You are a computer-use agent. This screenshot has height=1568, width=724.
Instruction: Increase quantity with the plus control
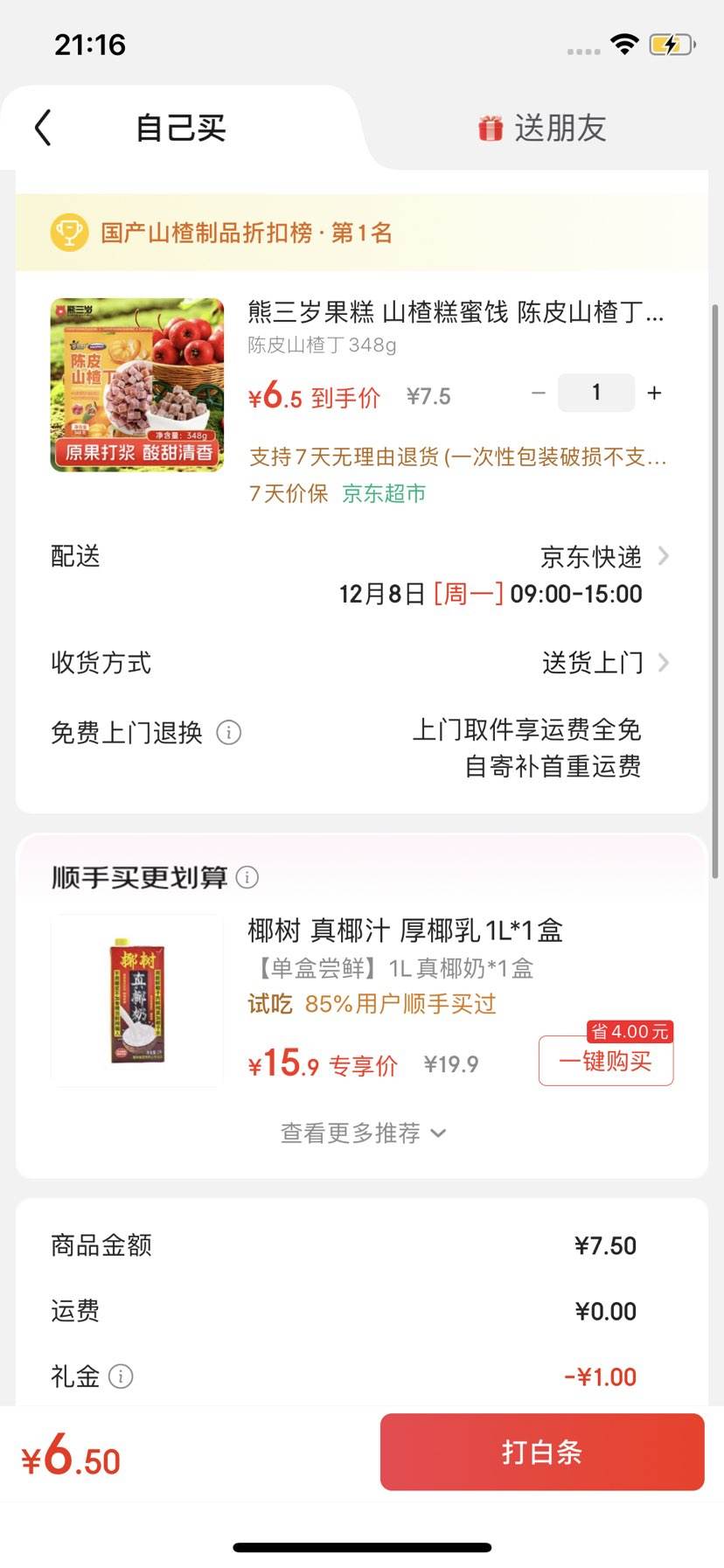pyautogui.click(x=654, y=393)
